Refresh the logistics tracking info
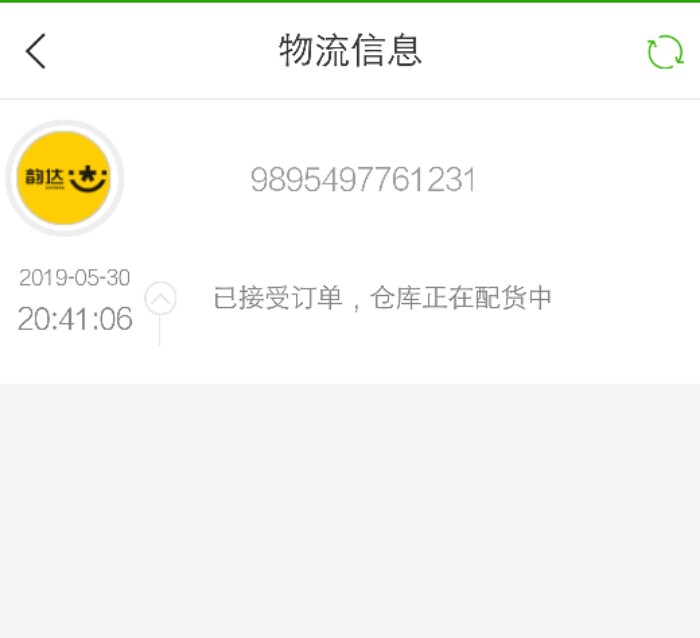This screenshot has width=700, height=638. coord(664,52)
